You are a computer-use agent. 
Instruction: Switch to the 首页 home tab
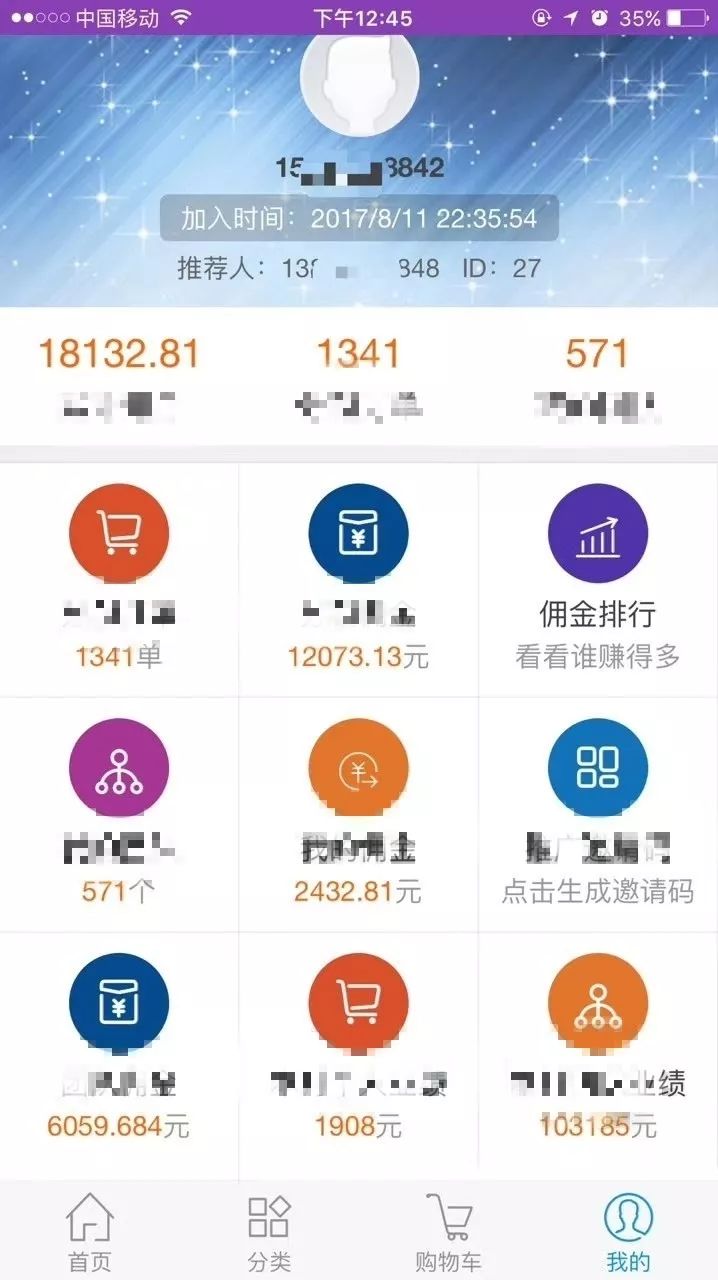click(89, 1232)
